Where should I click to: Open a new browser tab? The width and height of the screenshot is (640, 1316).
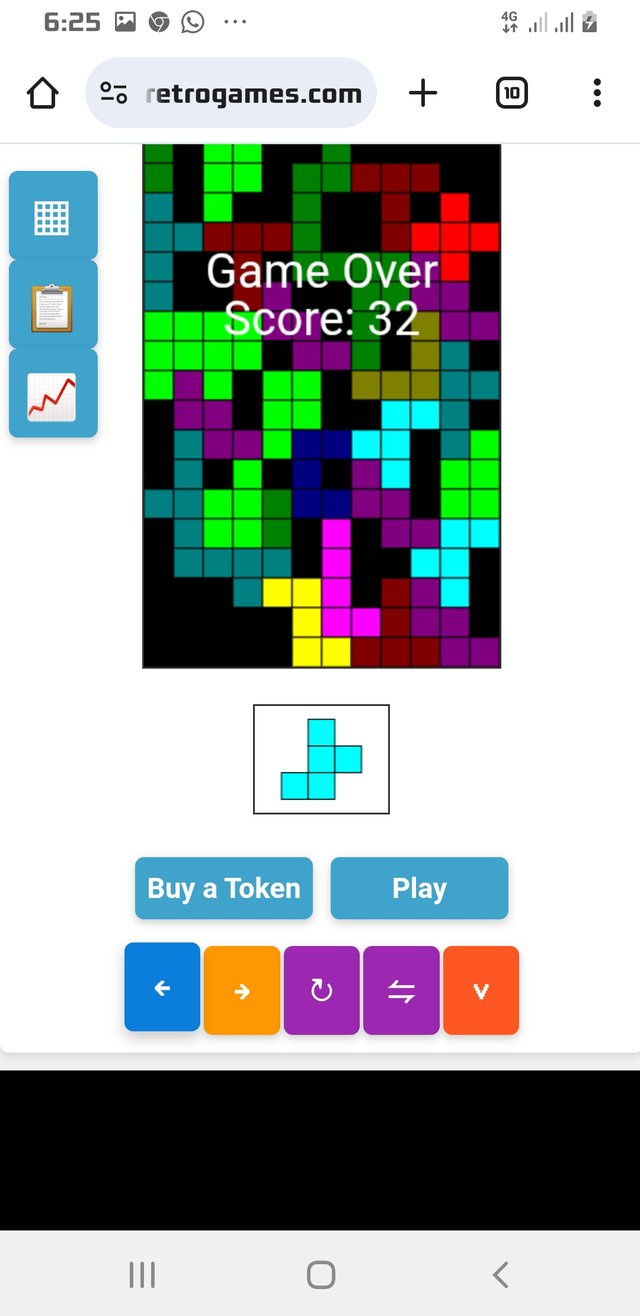click(423, 94)
